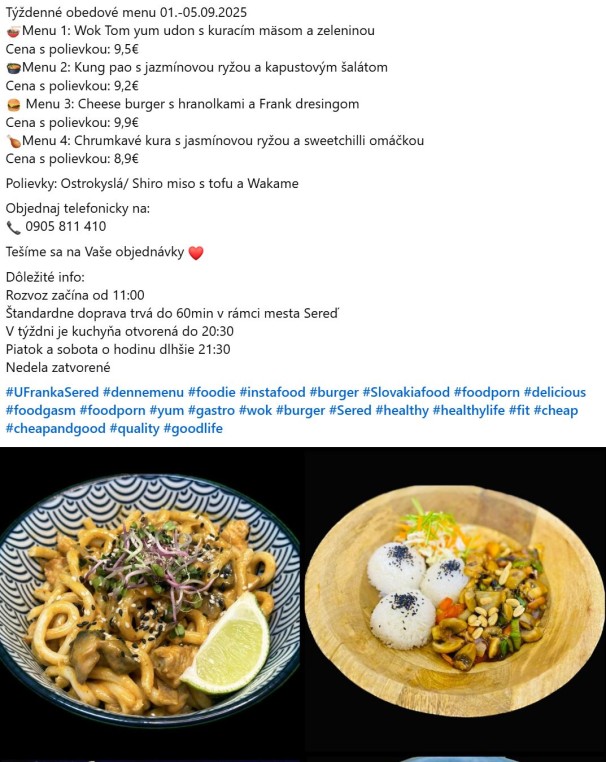Image resolution: width=606 pixels, height=762 pixels.
Task: Open the #healthylife hashtag
Action: [x=469, y=411]
